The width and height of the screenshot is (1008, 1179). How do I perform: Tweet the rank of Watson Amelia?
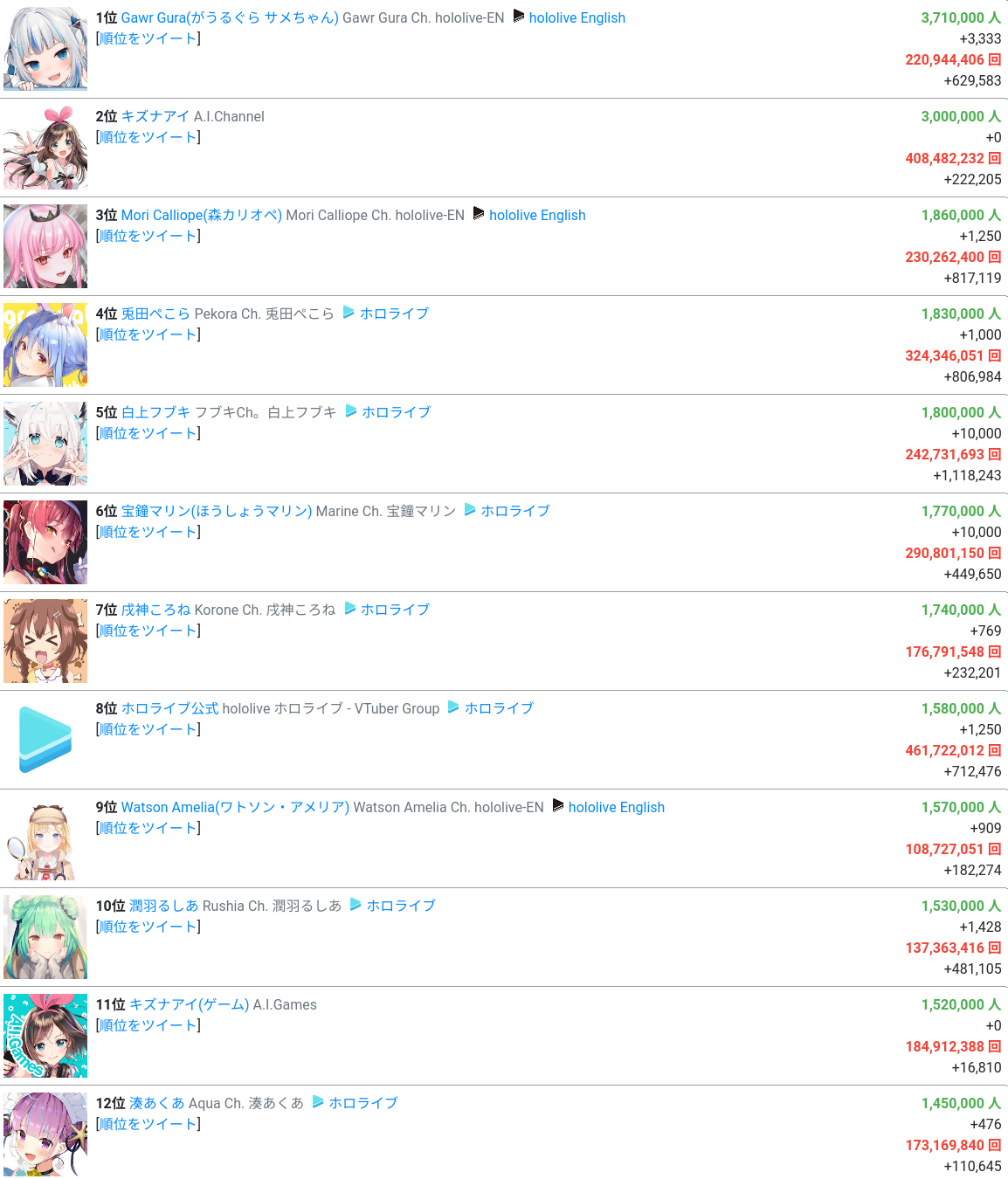pyautogui.click(x=148, y=828)
